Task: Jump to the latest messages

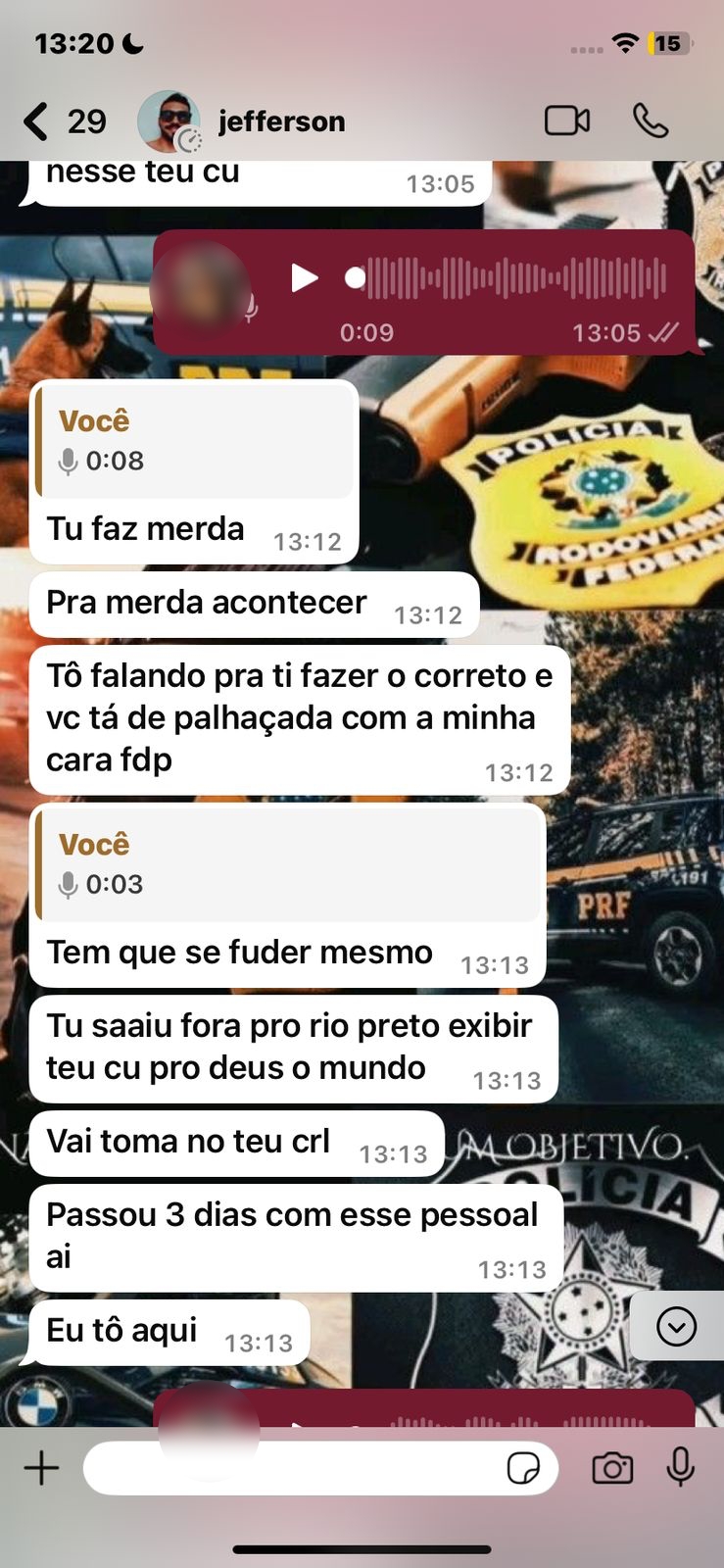Action: [x=676, y=1327]
